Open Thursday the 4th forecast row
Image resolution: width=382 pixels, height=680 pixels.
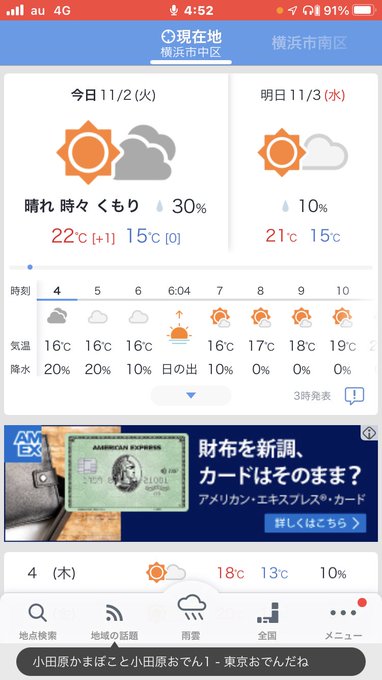tap(191, 573)
